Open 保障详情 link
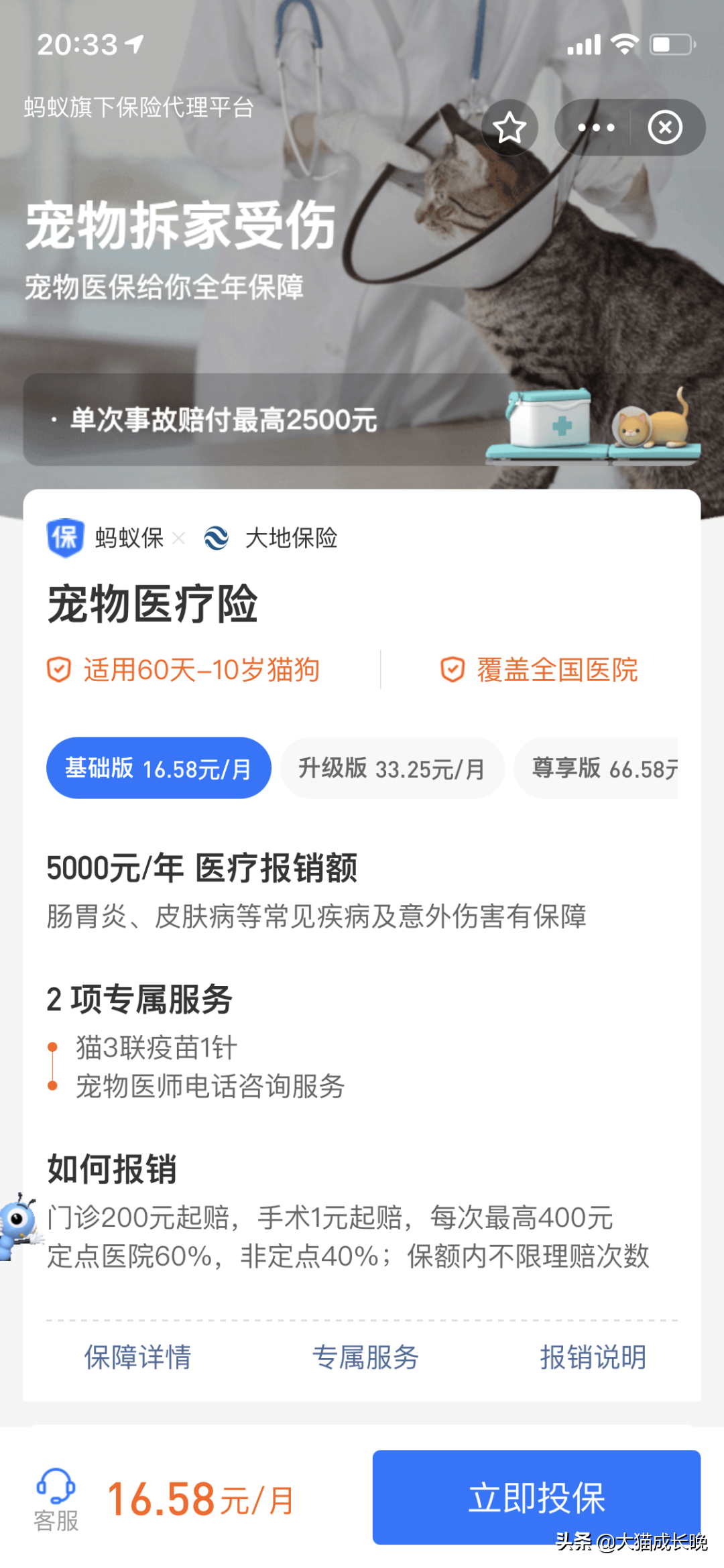The height and width of the screenshot is (1568, 724). click(x=137, y=1358)
